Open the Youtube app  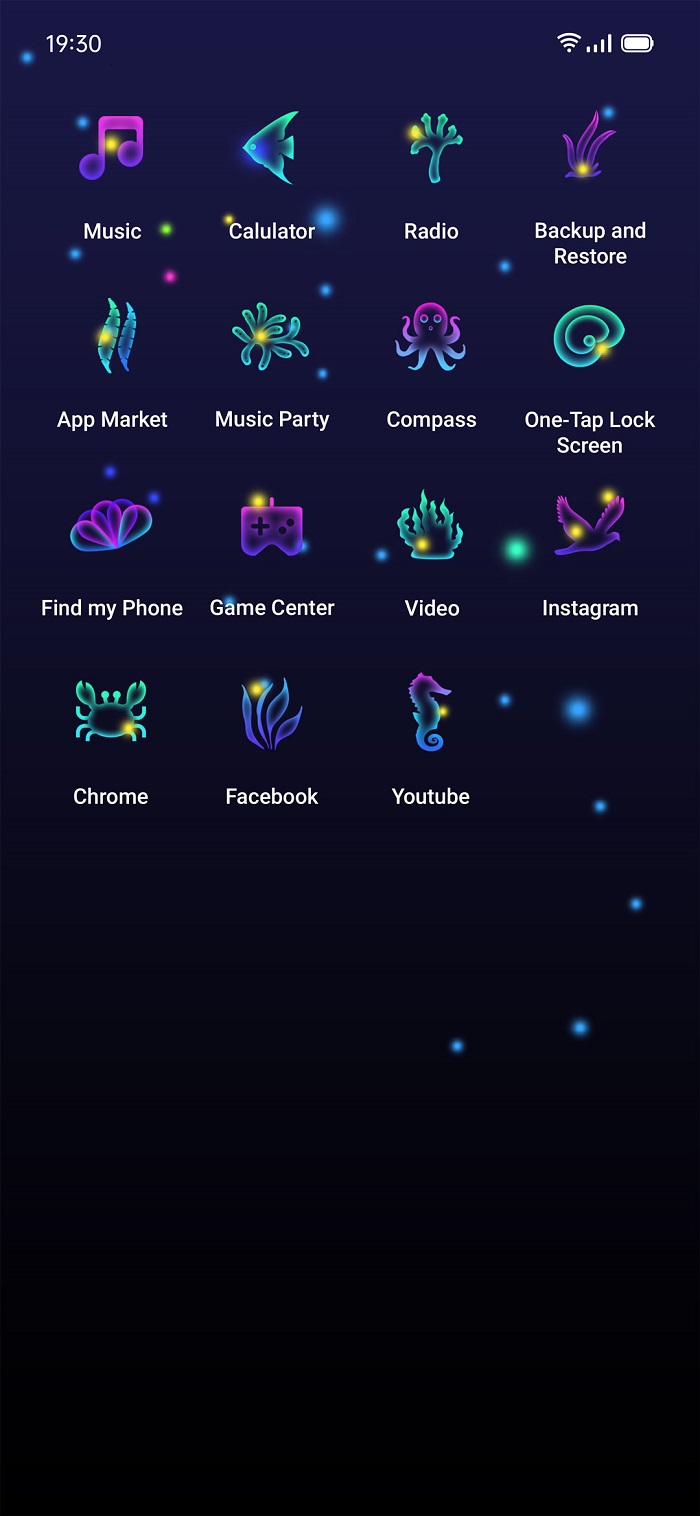point(430,712)
